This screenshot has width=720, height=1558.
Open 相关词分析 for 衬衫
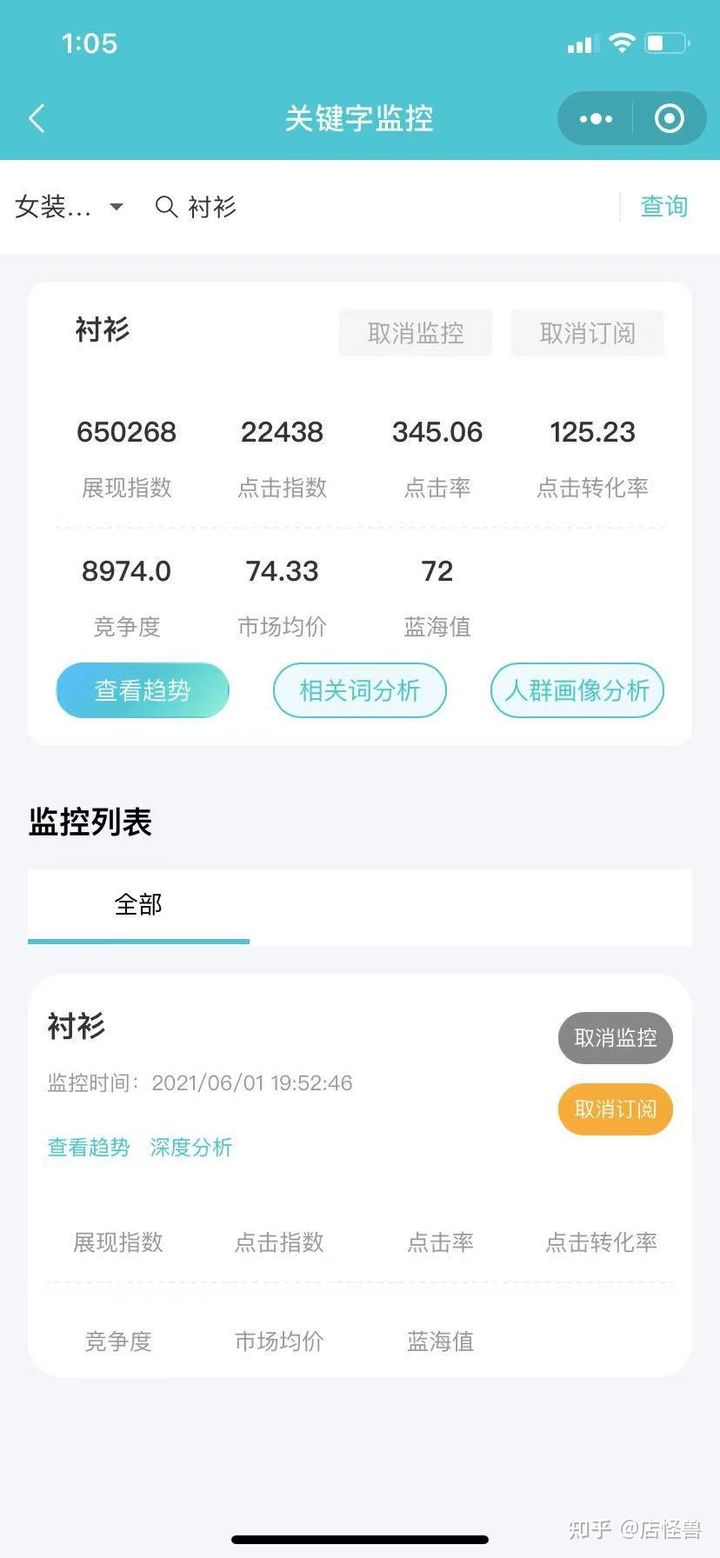pyautogui.click(x=359, y=690)
